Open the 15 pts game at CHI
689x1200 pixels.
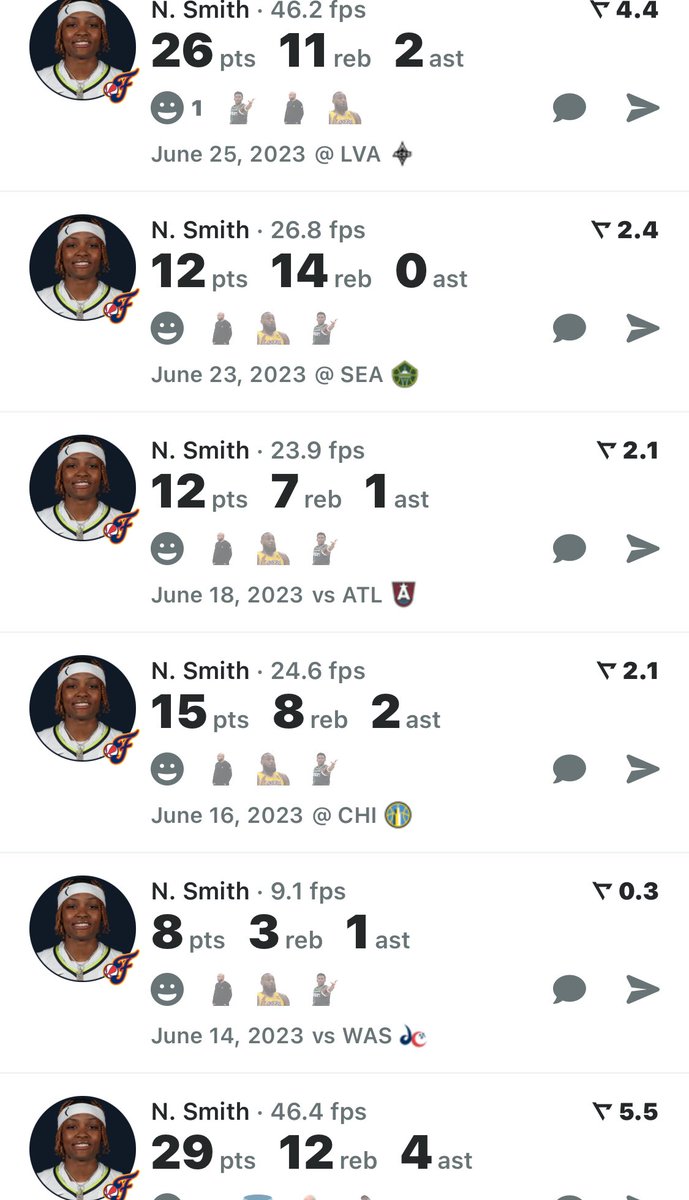344,742
